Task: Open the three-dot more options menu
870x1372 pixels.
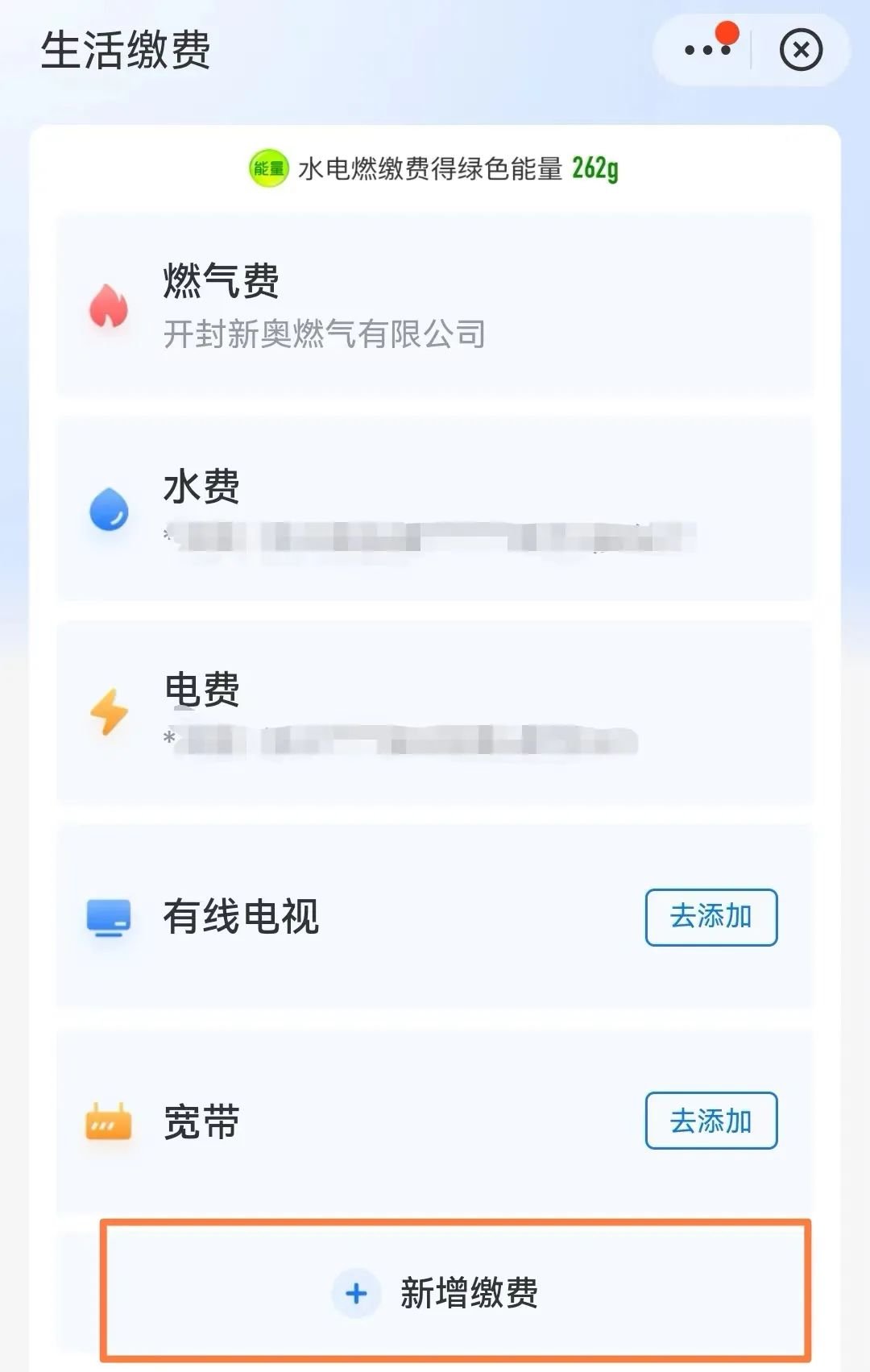Action: 706,50
